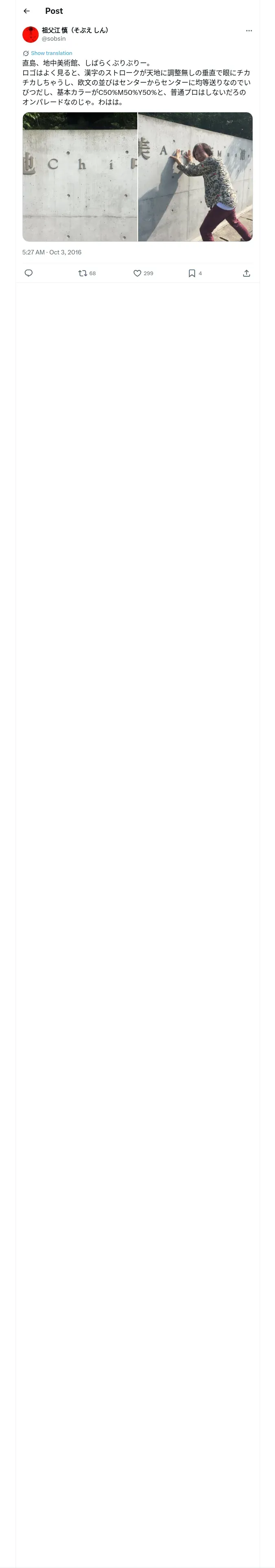Image resolution: width=275 pixels, height=1568 pixels.
Task: Go back using the arrow icon
Action: (26, 11)
